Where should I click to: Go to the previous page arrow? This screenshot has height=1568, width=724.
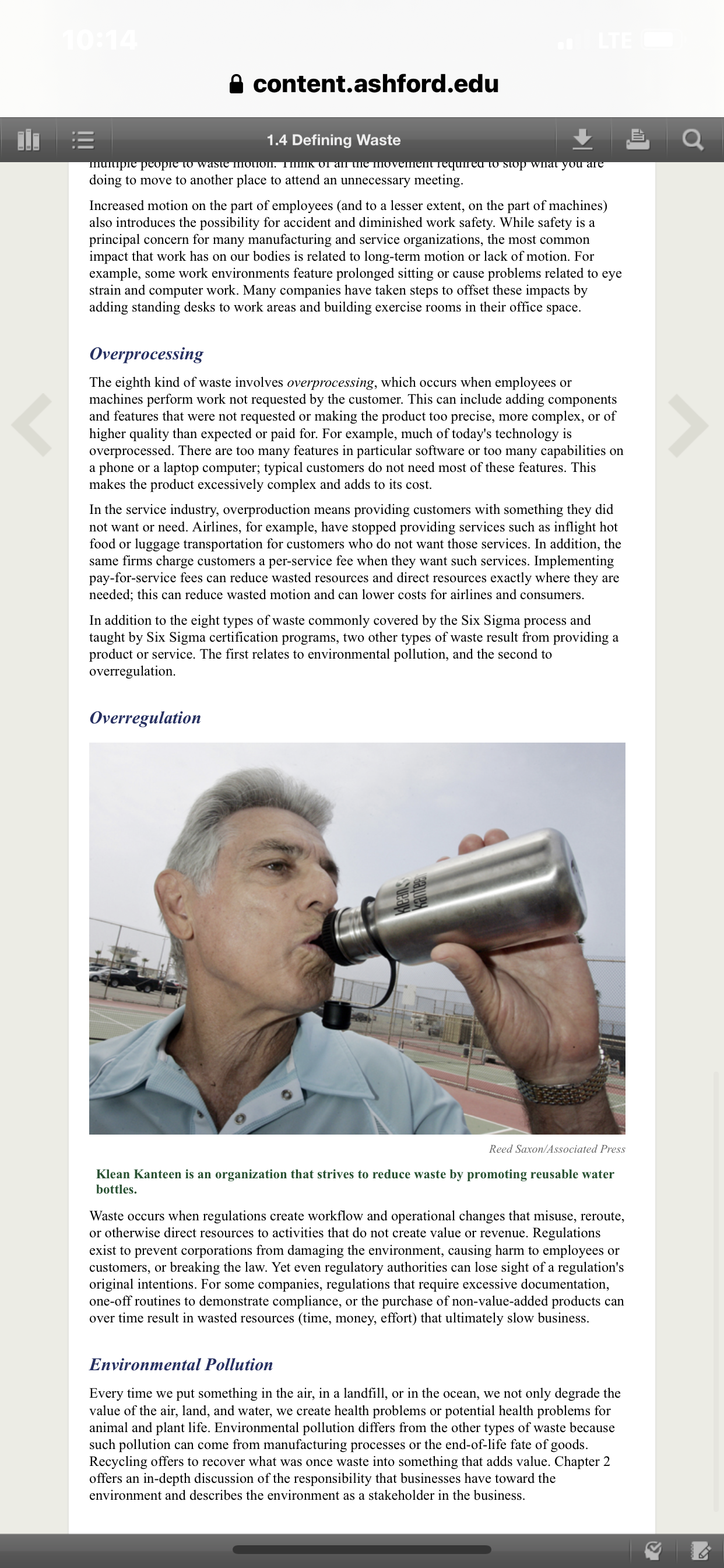pos(32,425)
